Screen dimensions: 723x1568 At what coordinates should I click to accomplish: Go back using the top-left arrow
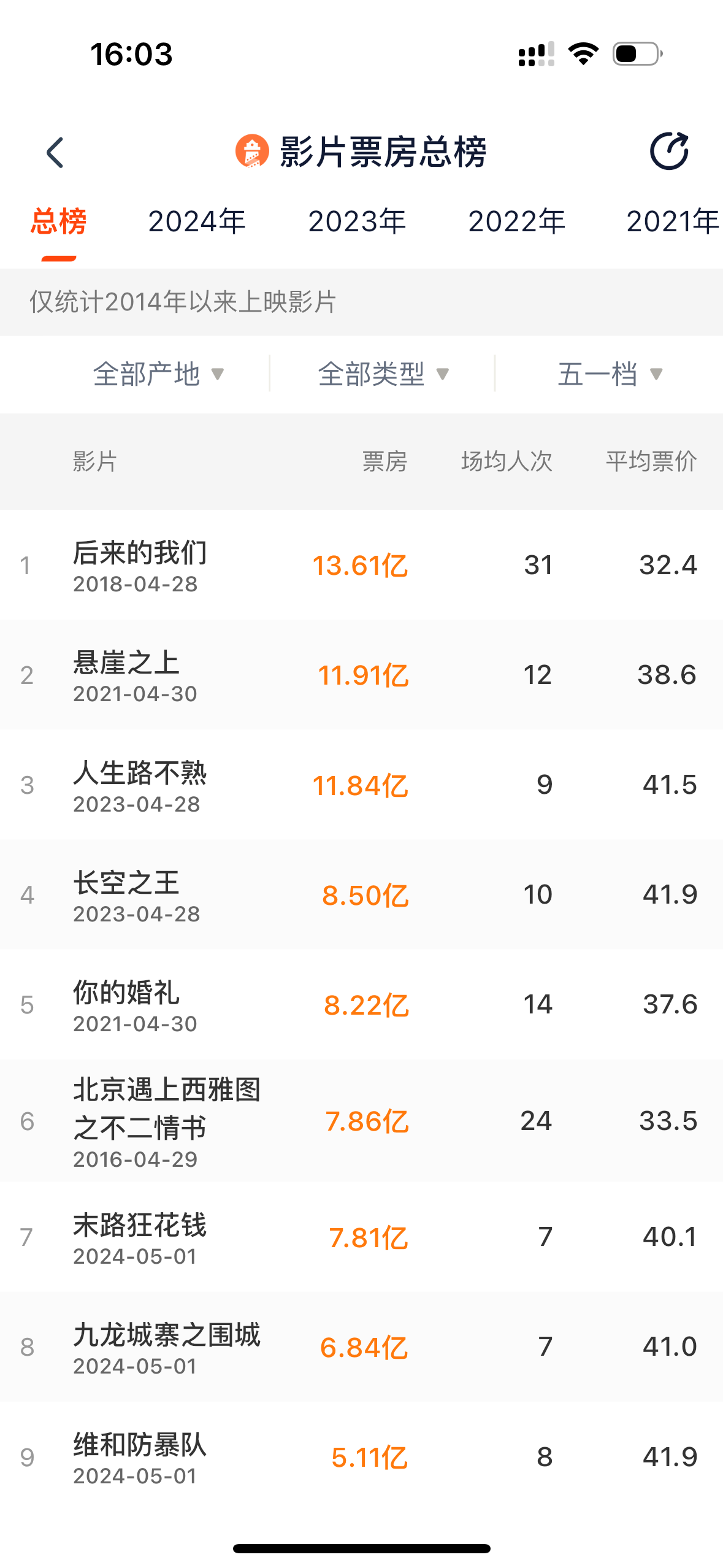click(x=55, y=152)
